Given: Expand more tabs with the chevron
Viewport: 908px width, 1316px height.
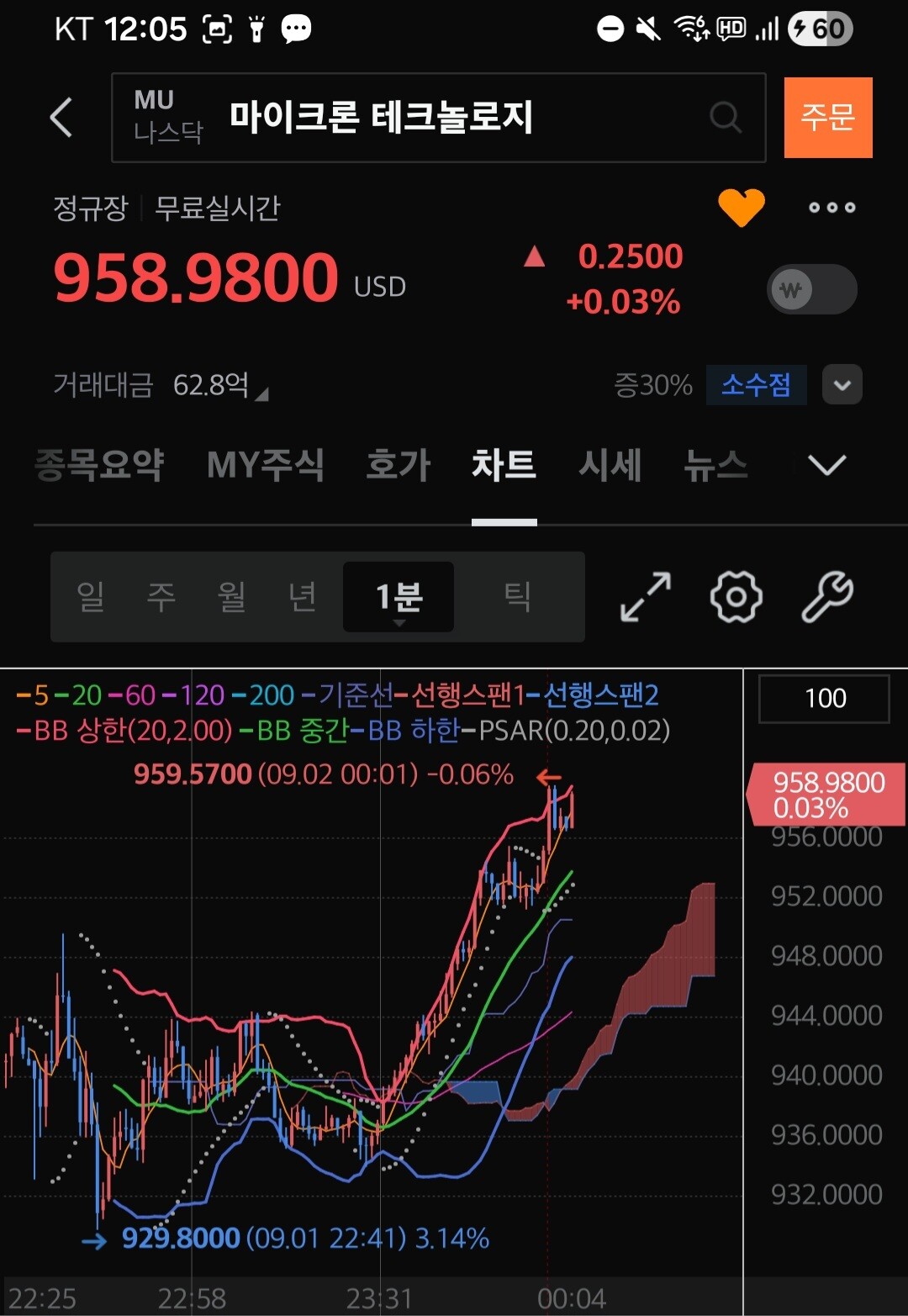Looking at the screenshot, I should coord(826,464).
